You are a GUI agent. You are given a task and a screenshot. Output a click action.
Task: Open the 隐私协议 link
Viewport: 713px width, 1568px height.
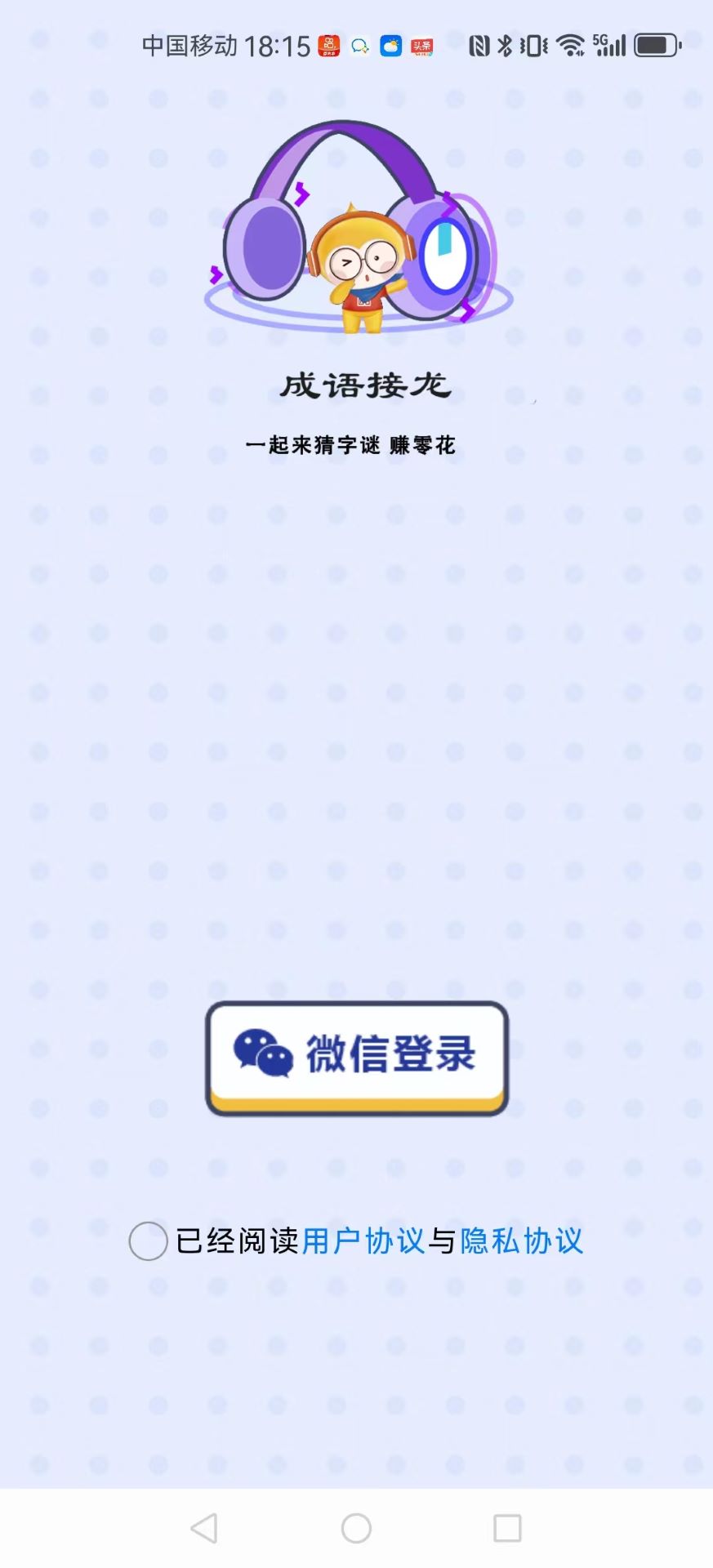(522, 1241)
